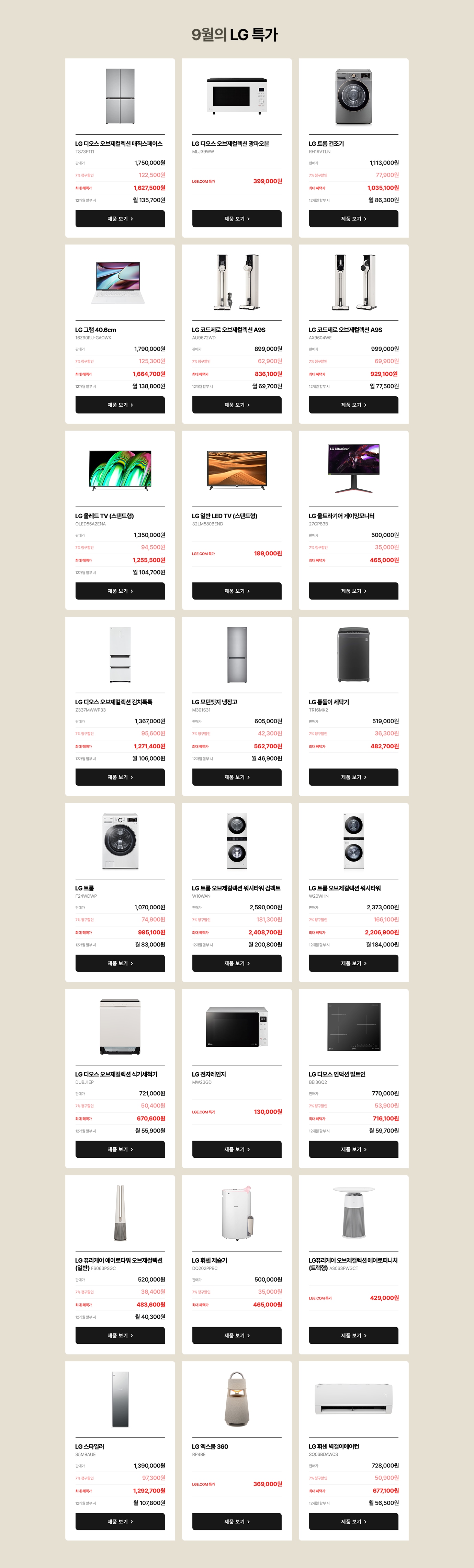View product LG 전자레인지 MW23GD

pos(237,1149)
